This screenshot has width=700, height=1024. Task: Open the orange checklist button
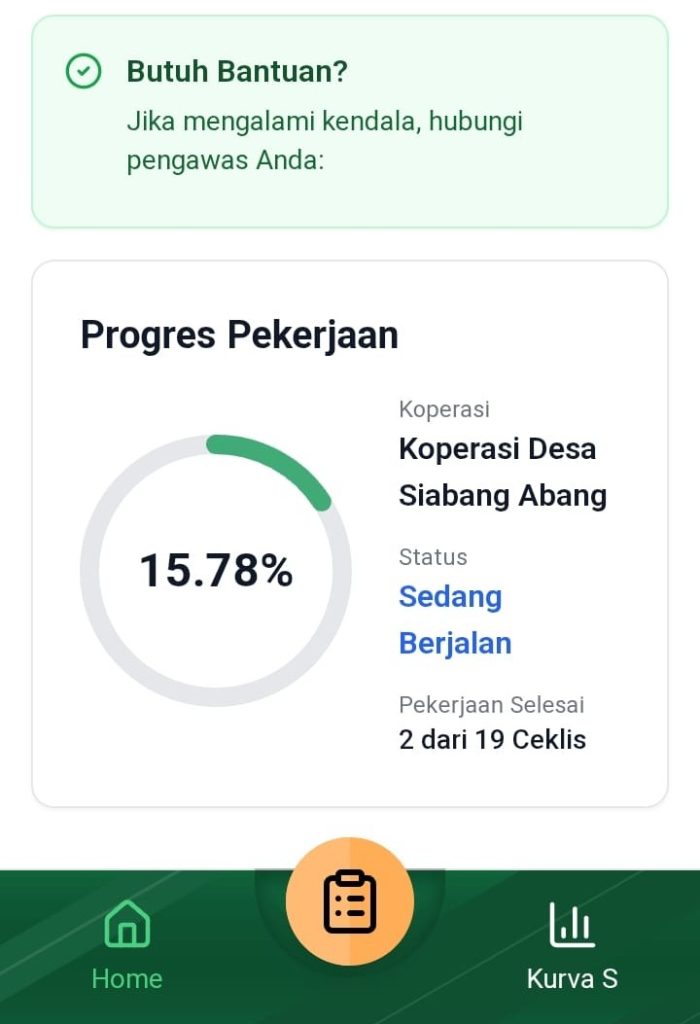[349, 901]
